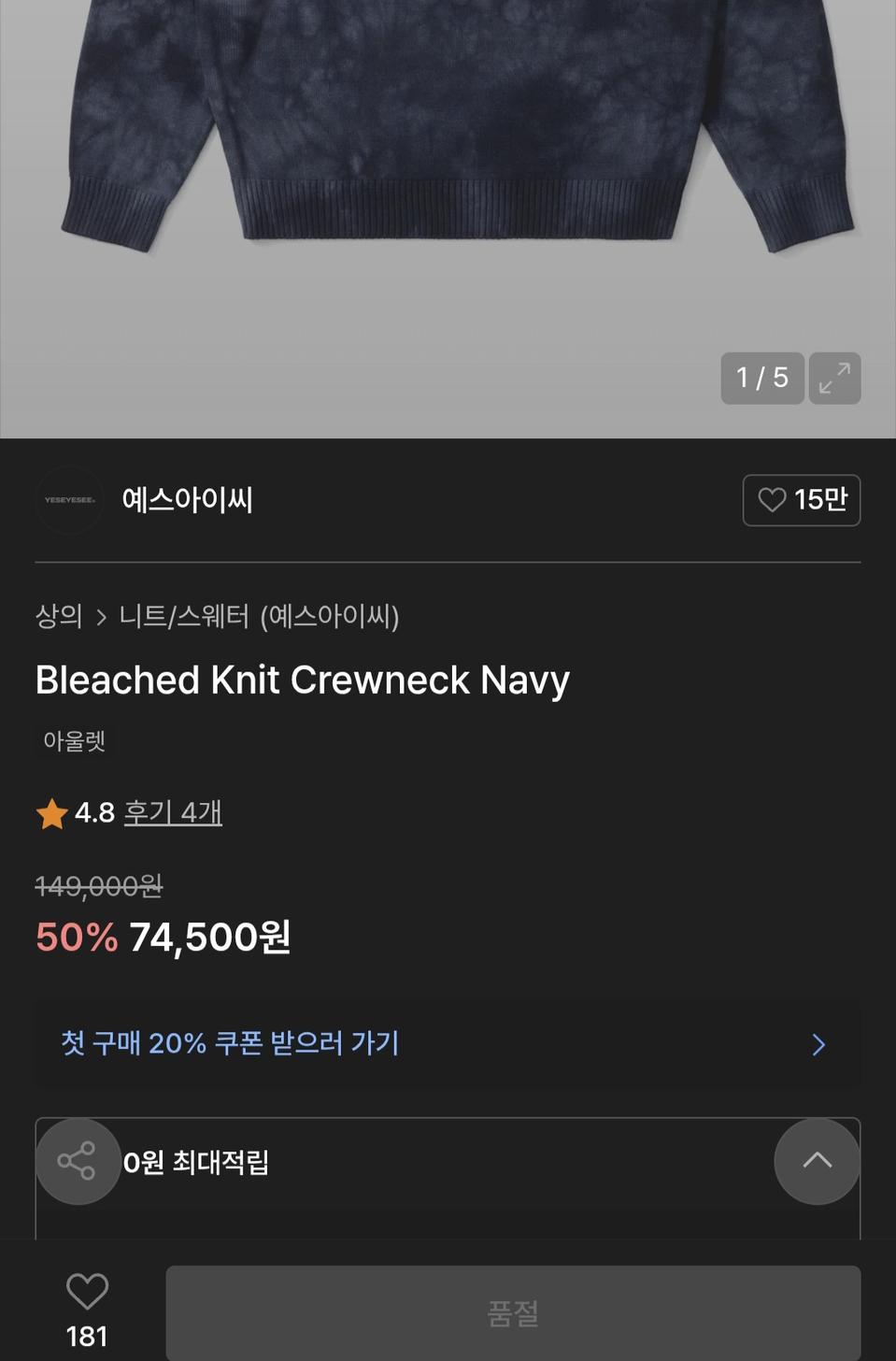Click the breadcrumb arrow after 상의
896x1361 pixels.
click(x=100, y=618)
